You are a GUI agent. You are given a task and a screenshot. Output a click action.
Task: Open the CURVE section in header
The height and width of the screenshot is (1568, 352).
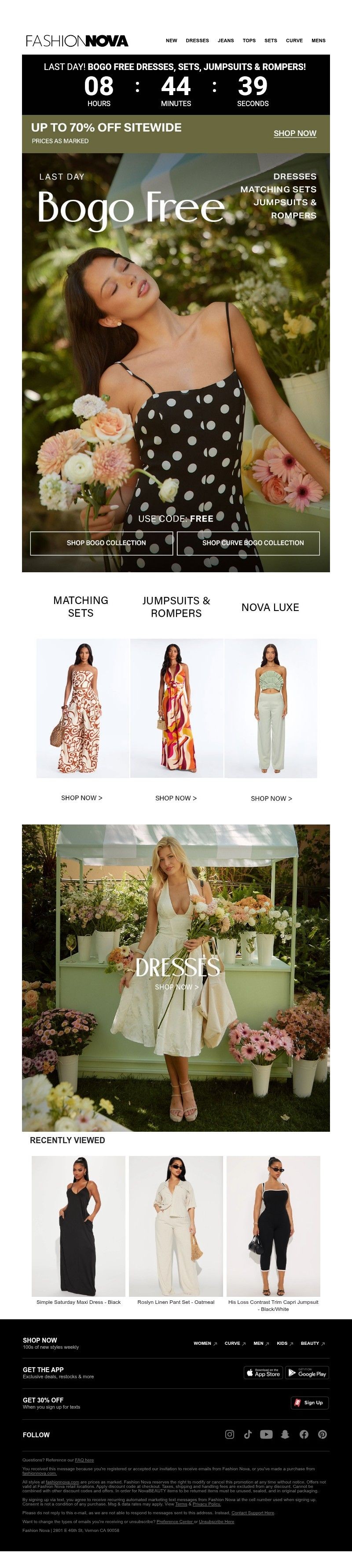click(x=294, y=41)
